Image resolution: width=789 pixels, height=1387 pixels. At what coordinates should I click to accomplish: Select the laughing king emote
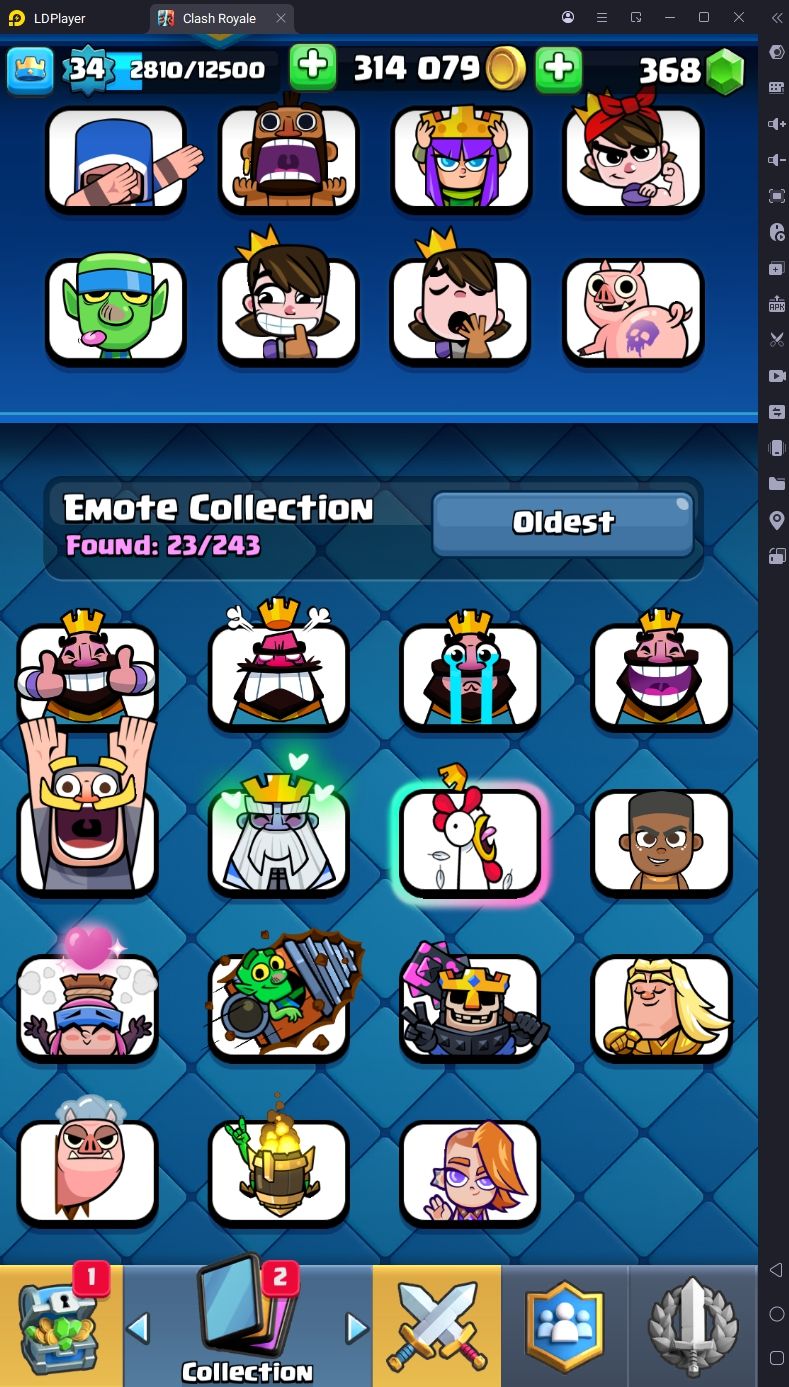[661, 675]
